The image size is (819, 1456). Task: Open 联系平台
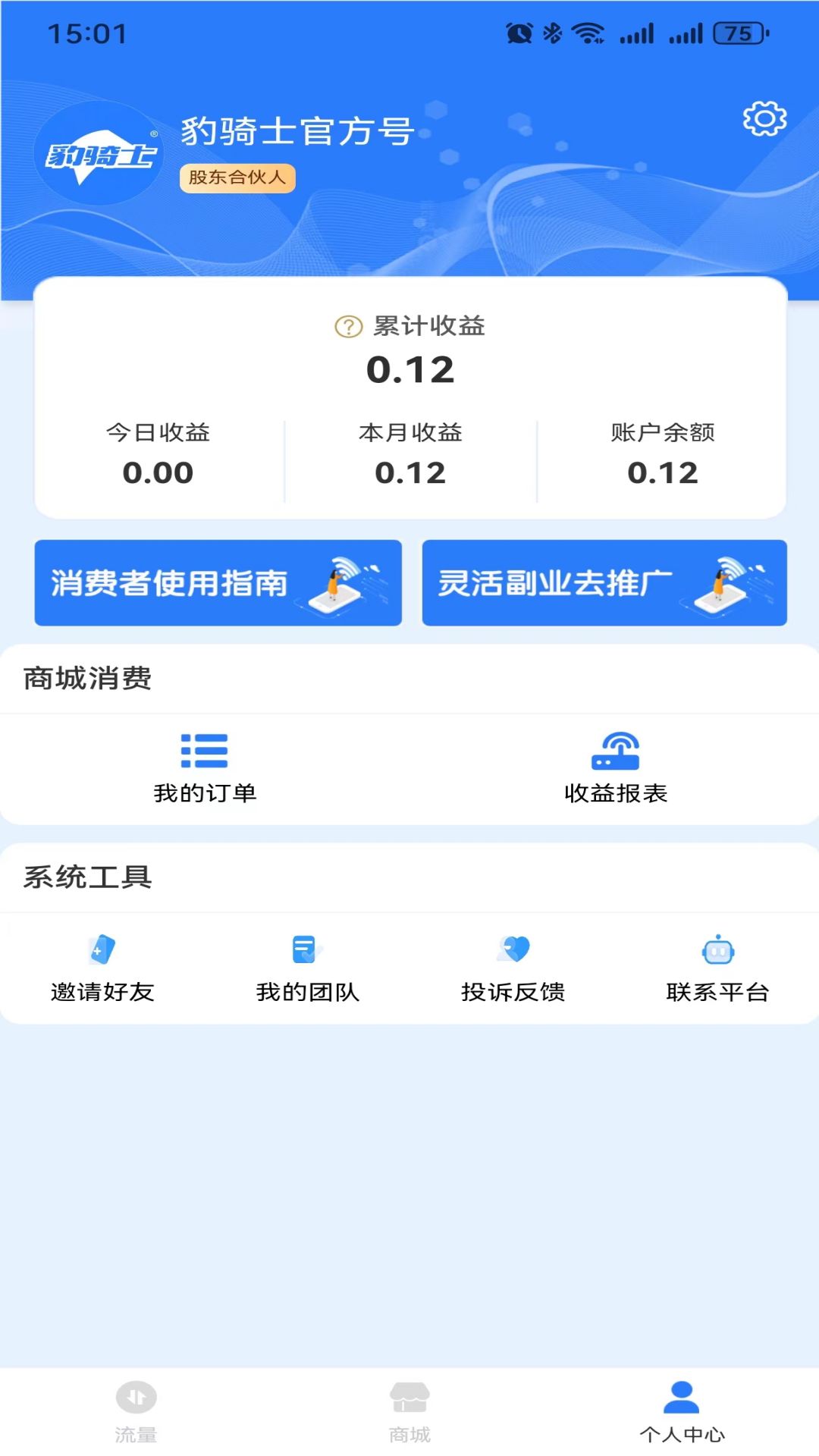(x=717, y=967)
